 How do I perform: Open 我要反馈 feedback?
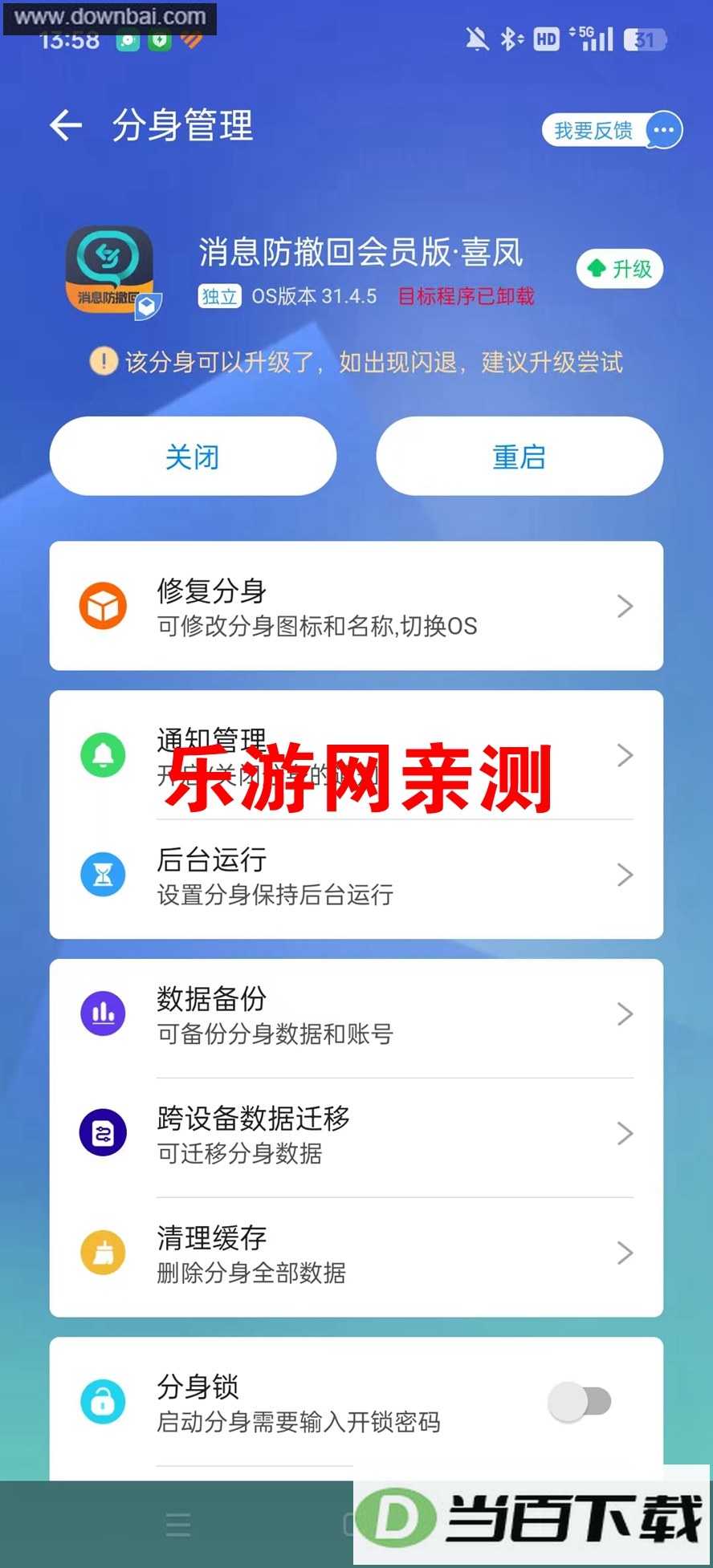(613, 130)
